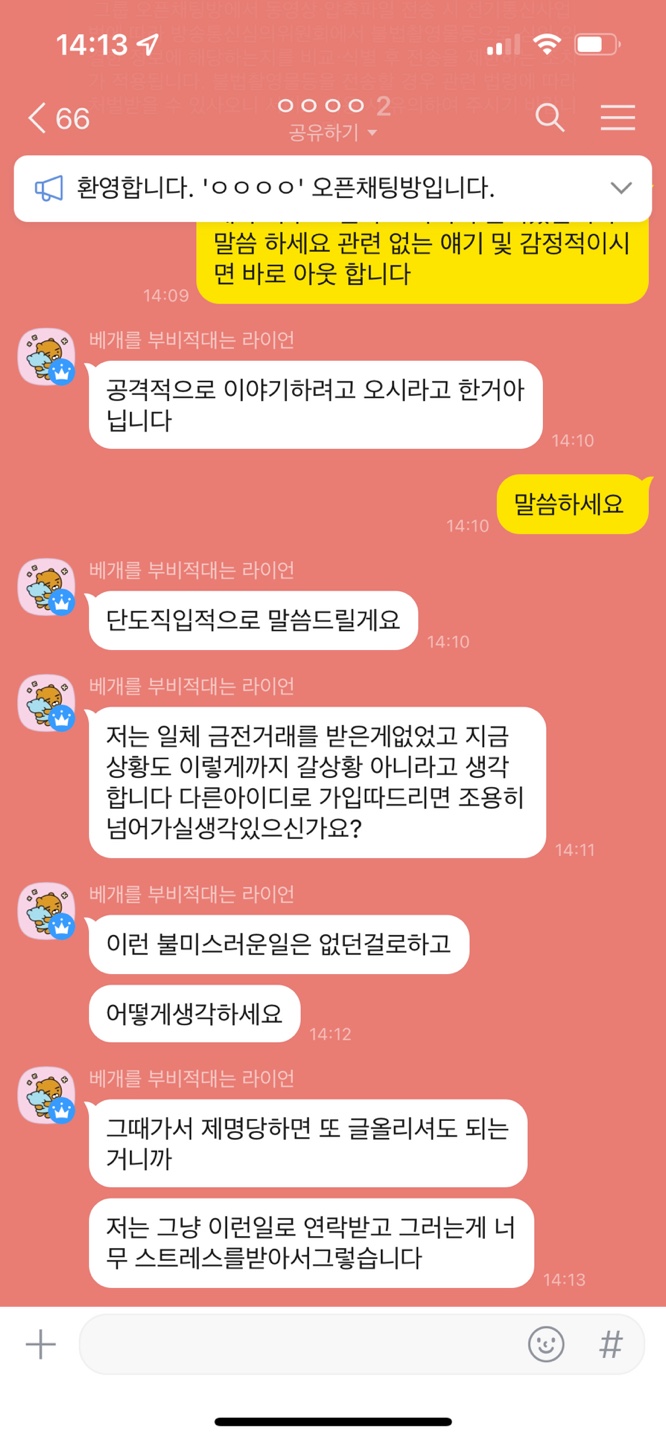Viewport: 666px width, 1440px height.
Task: Tap the hashtag search icon
Action: pyautogui.click(x=610, y=1344)
